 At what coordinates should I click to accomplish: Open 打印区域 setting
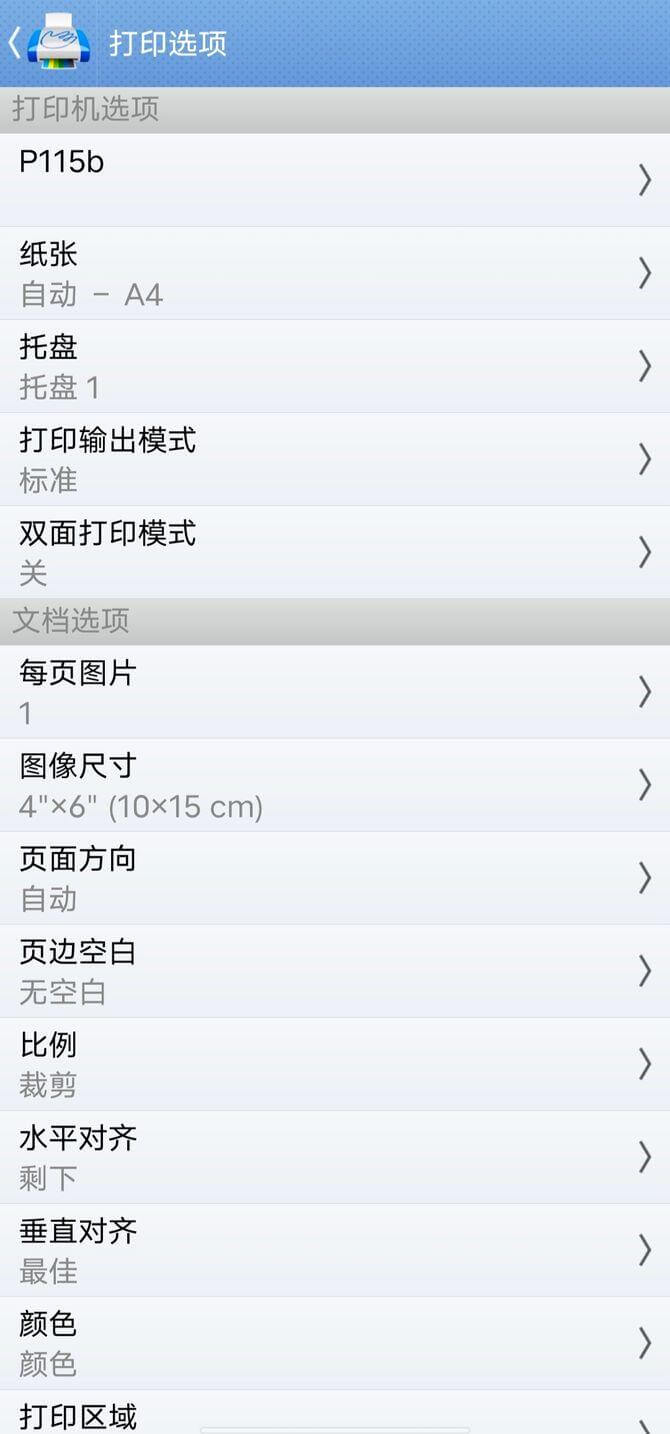[x=335, y=1412]
